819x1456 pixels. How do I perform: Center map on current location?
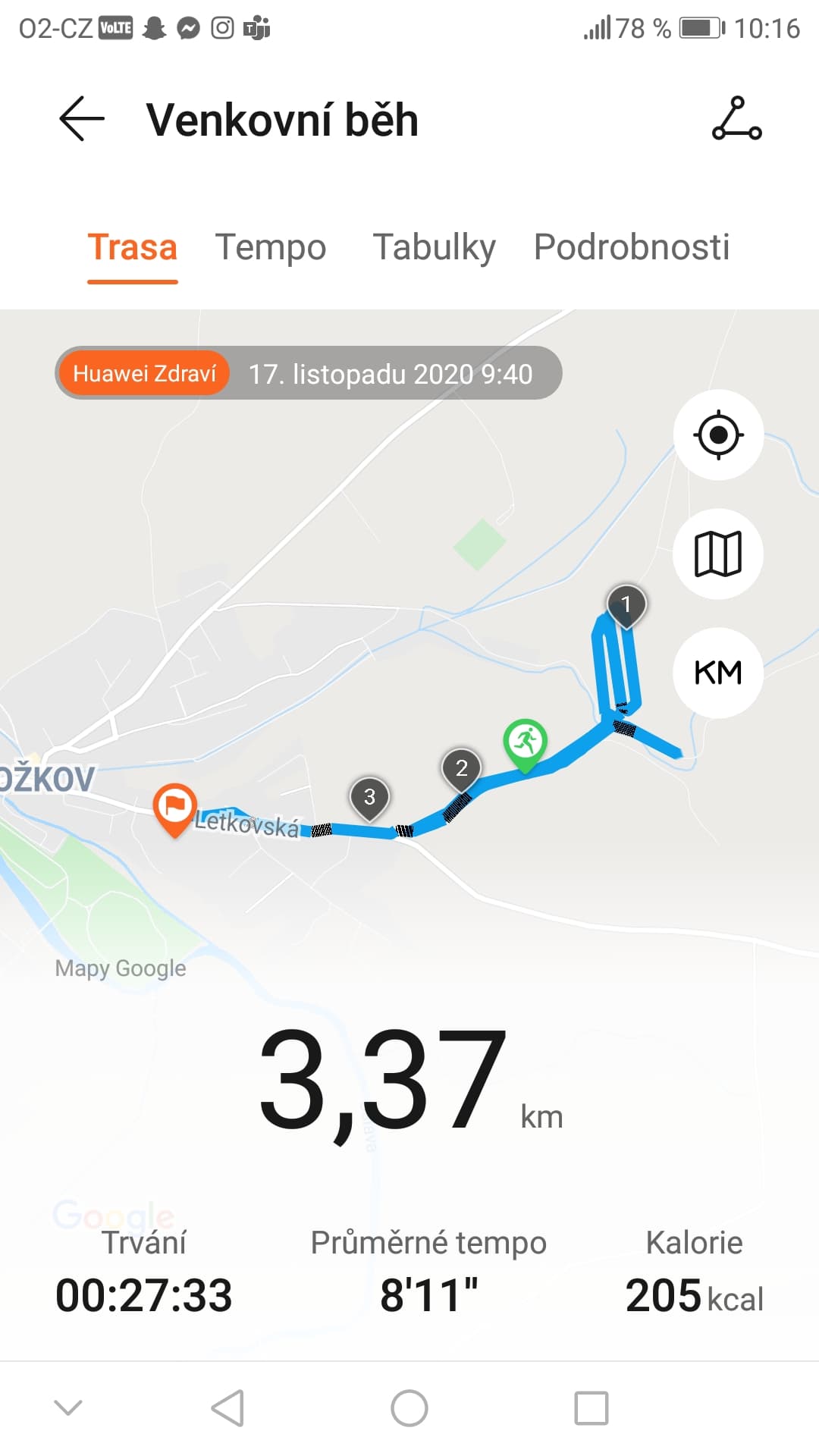(x=718, y=435)
